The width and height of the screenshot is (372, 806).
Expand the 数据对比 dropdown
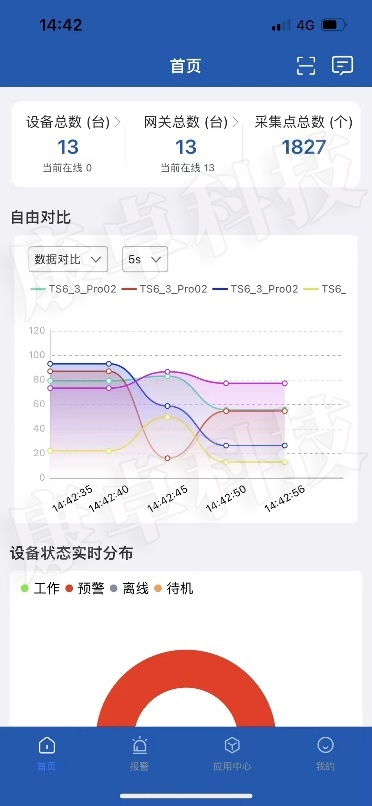point(68,259)
